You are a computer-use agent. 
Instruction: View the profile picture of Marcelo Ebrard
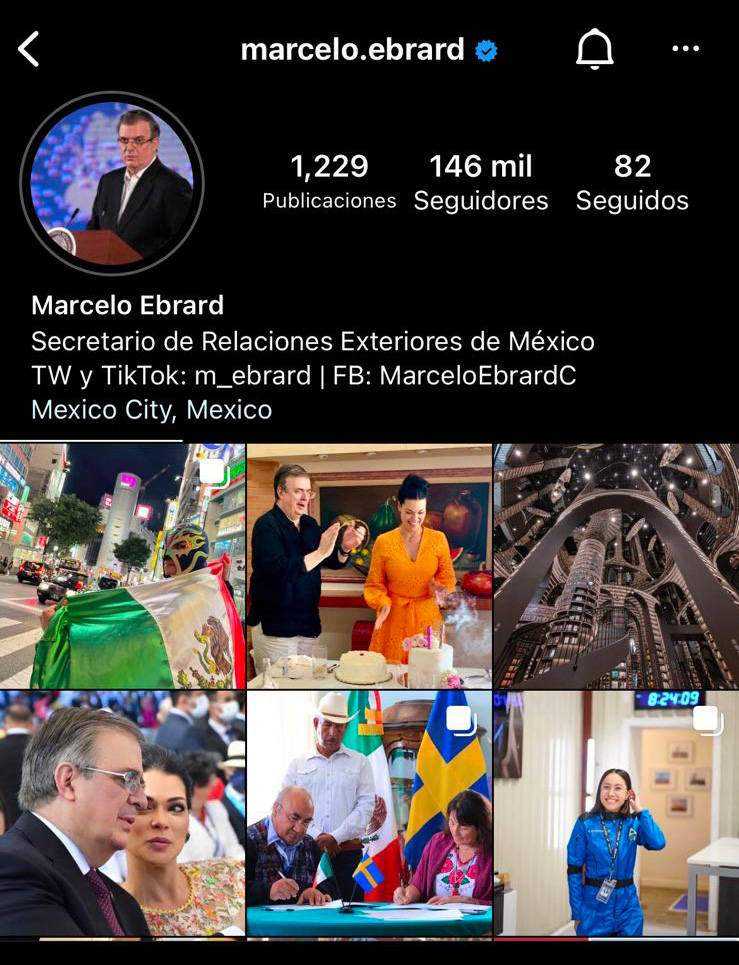[112, 183]
